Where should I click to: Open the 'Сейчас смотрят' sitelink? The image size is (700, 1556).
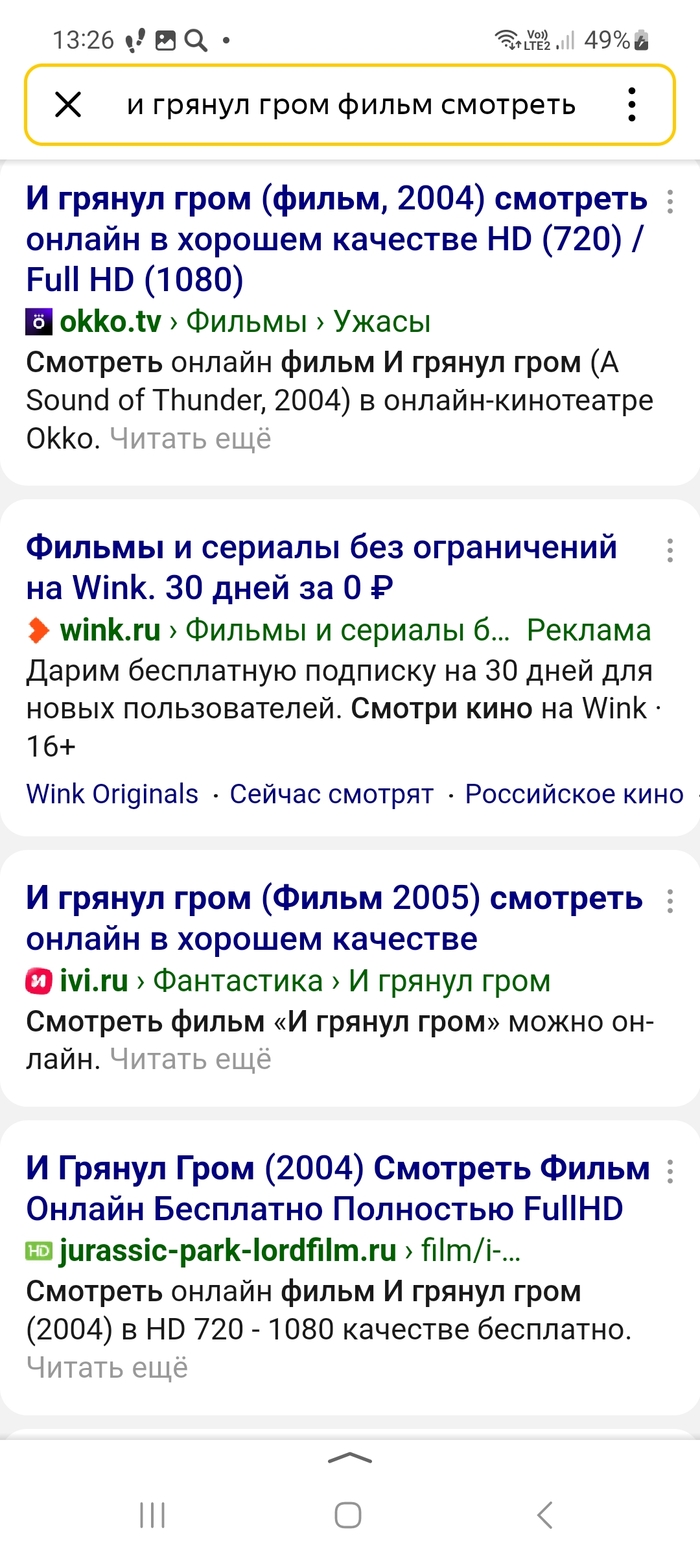[x=331, y=794]
